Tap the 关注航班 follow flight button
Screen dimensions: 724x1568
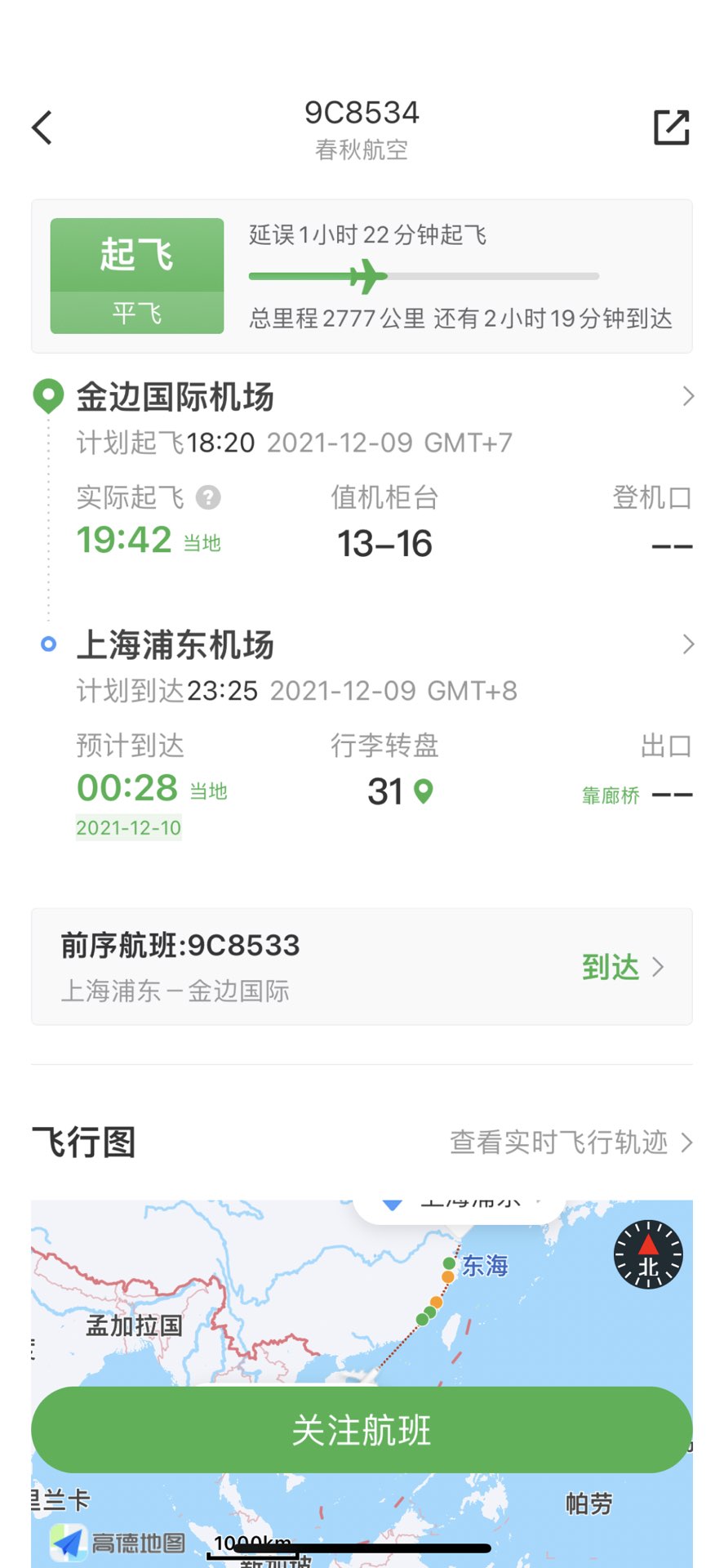tap(362, 1430)
